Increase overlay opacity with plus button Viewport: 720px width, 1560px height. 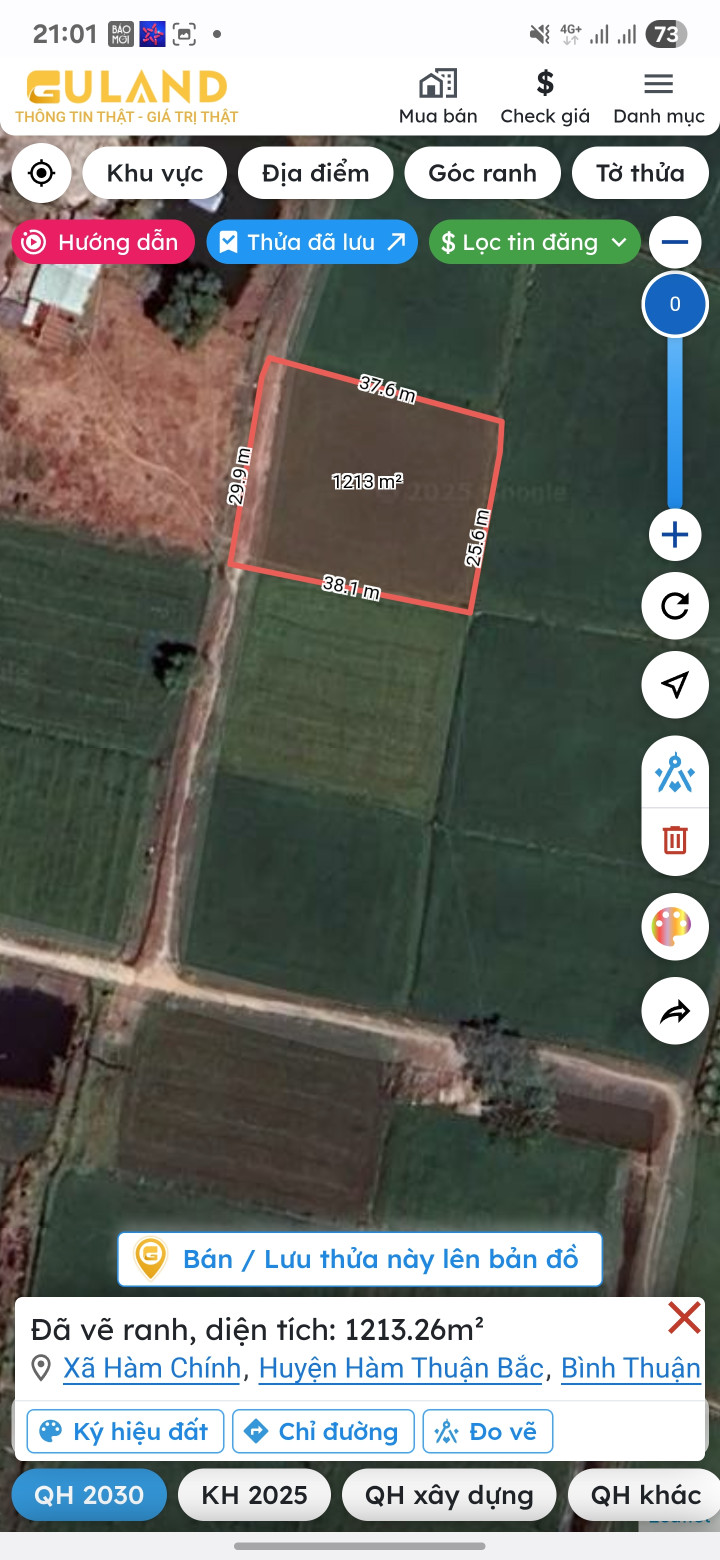pos(675,535)
